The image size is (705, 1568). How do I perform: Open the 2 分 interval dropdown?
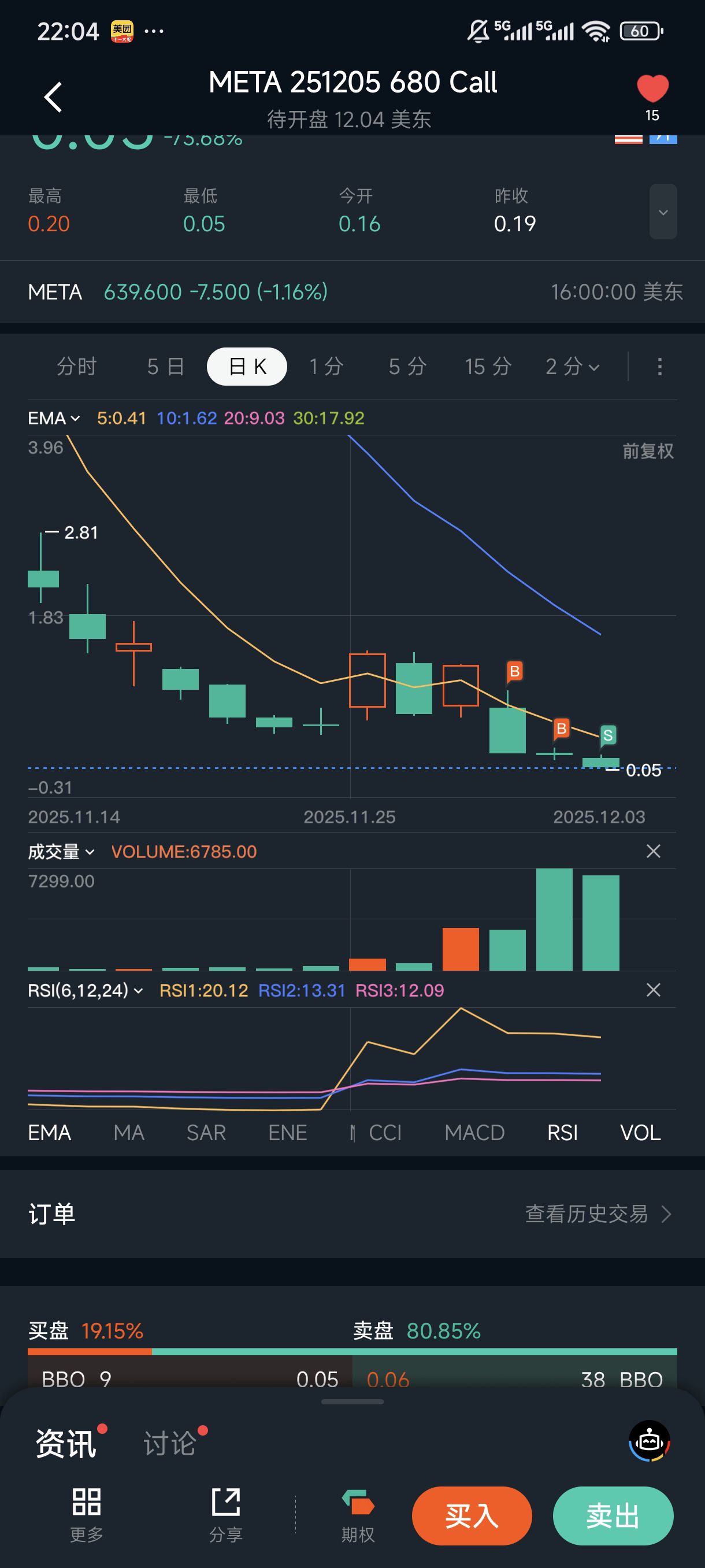tap(573, 367)
